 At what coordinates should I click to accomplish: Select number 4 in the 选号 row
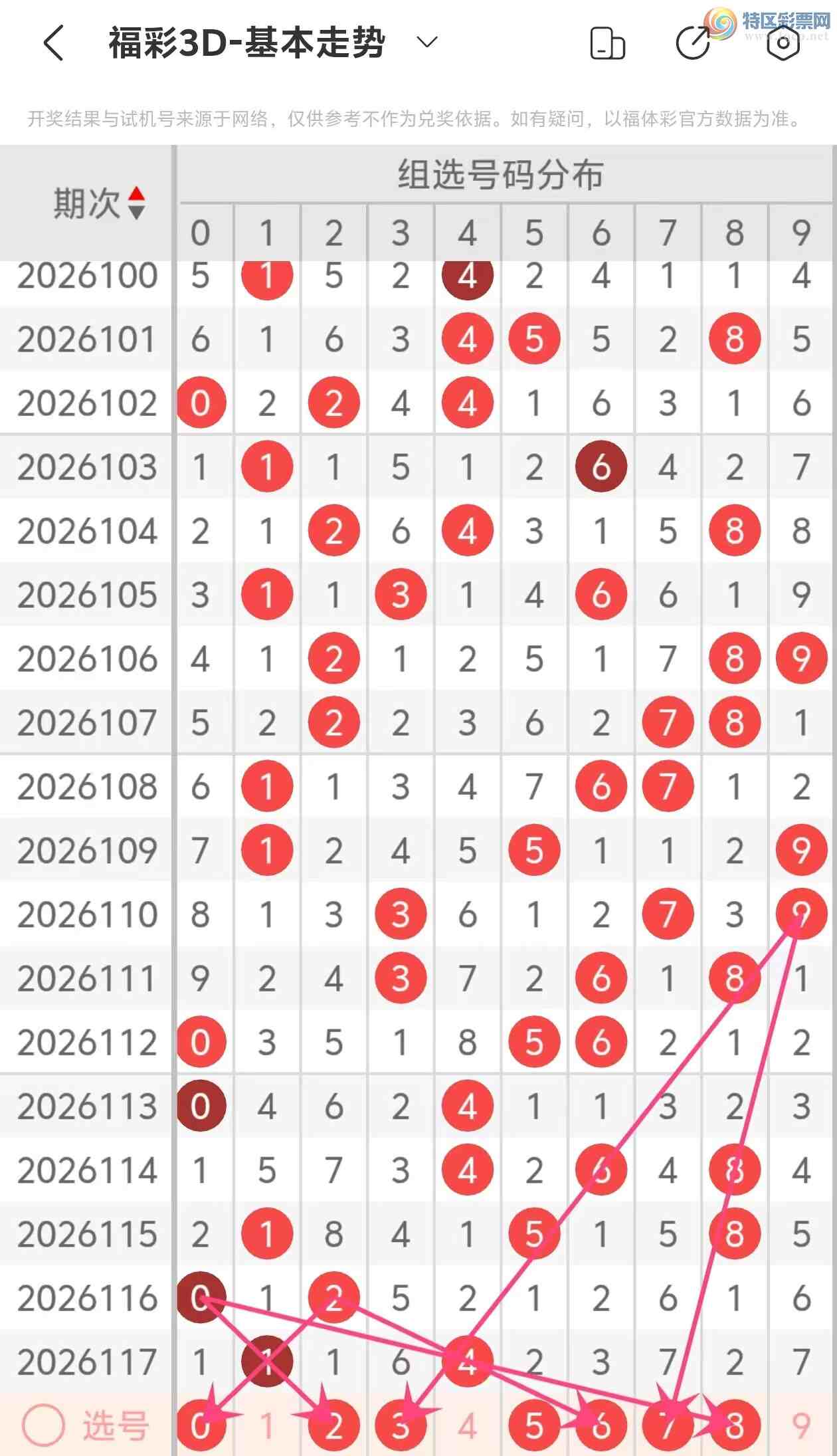(x=468, y=1426)
